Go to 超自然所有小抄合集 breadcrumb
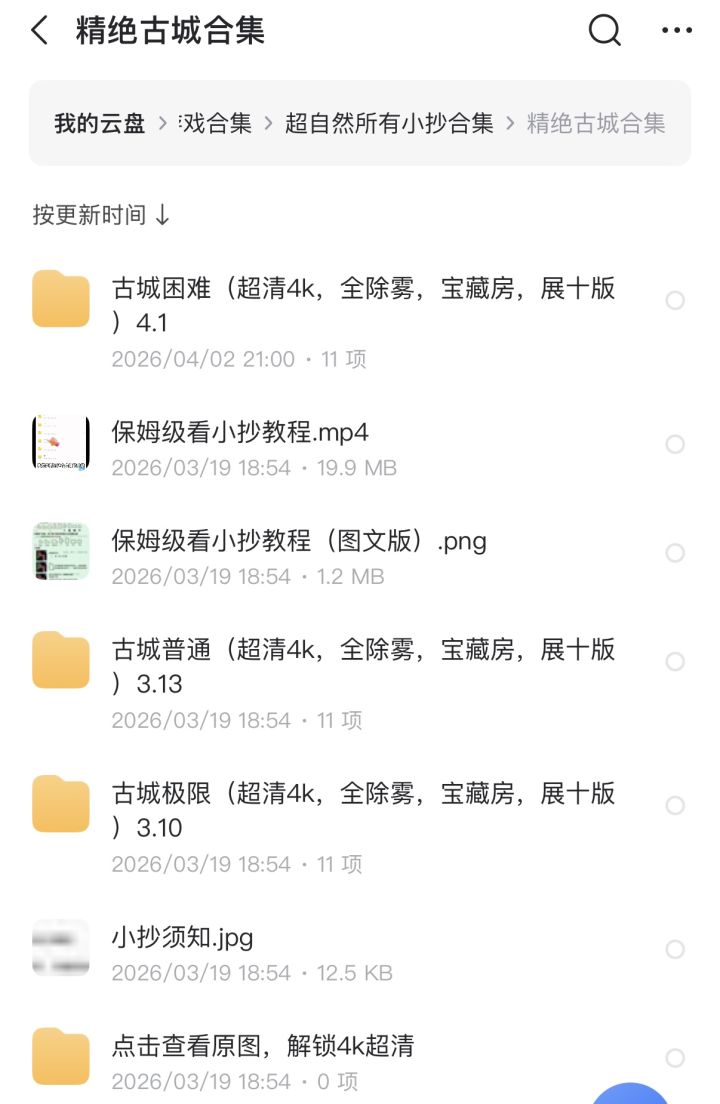The height and width of the screenshot is (1104, 720). (x=389, y=123)
